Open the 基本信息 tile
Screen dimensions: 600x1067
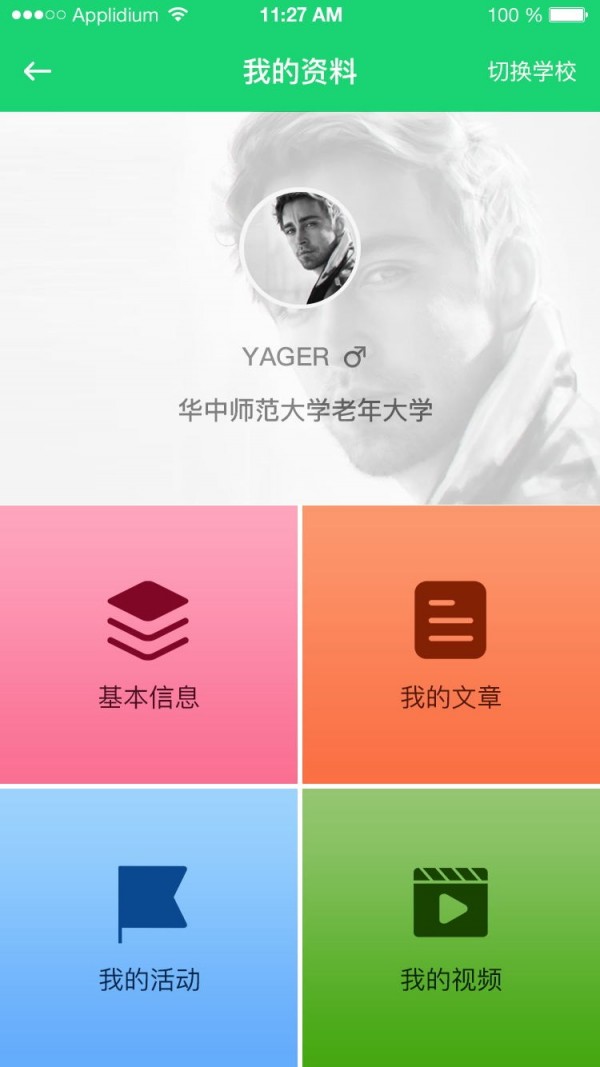click(149, 645)
